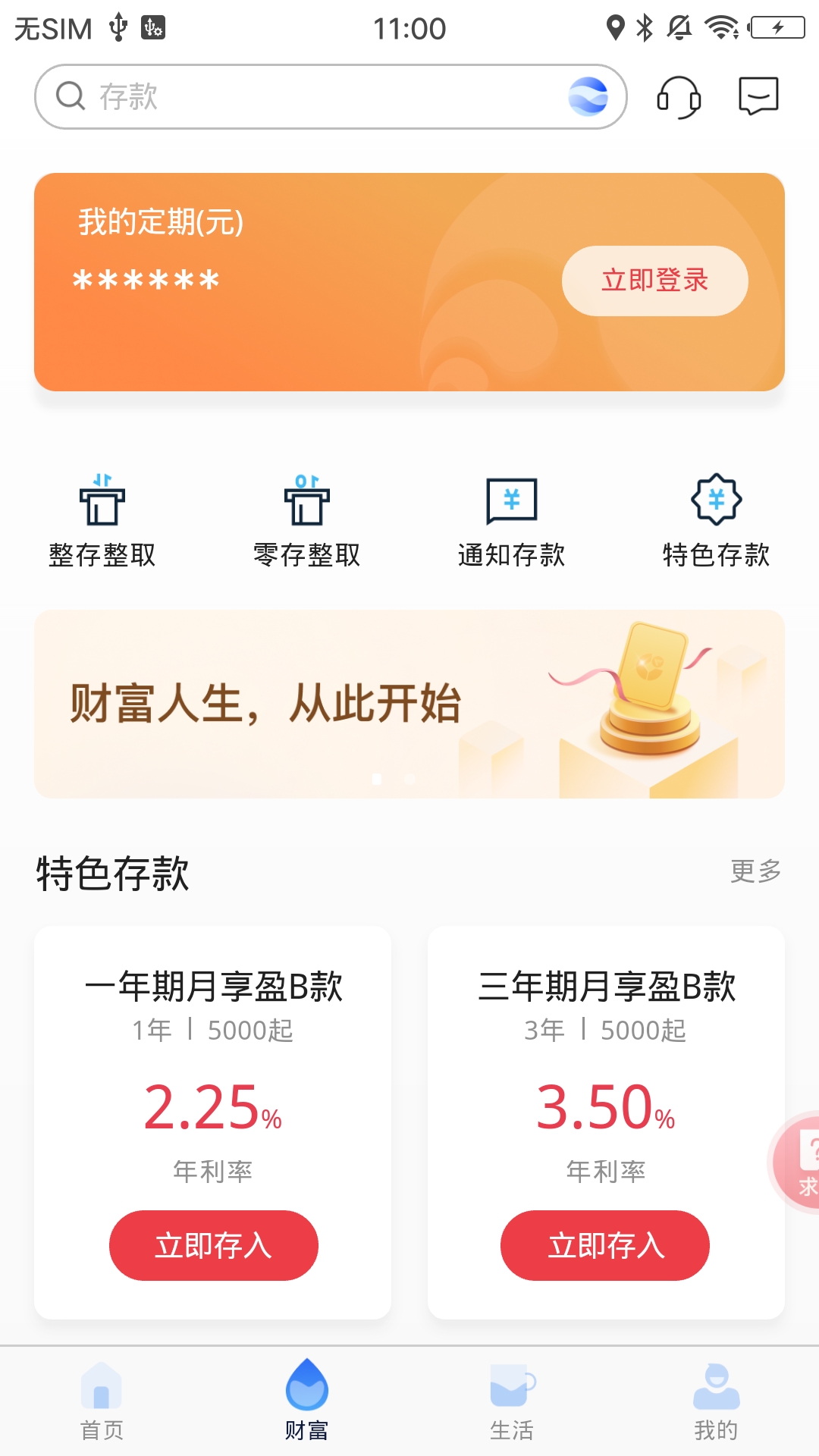The width and height of the screenshot is (819, 1456).
Task: Open 特色存款 shortcut icon
Action: [x=716, y=520]
